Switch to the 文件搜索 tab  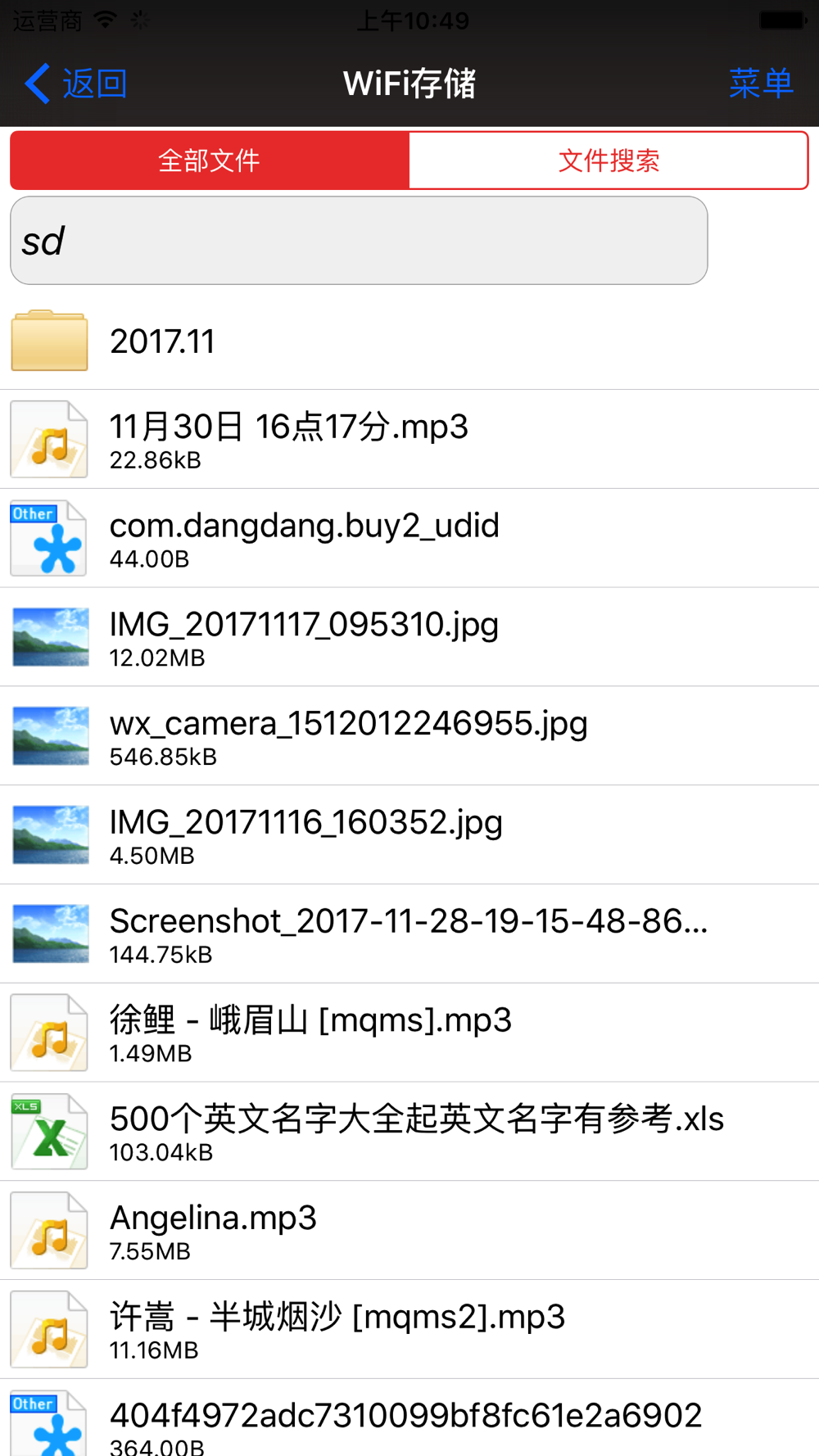pos(609,161)
